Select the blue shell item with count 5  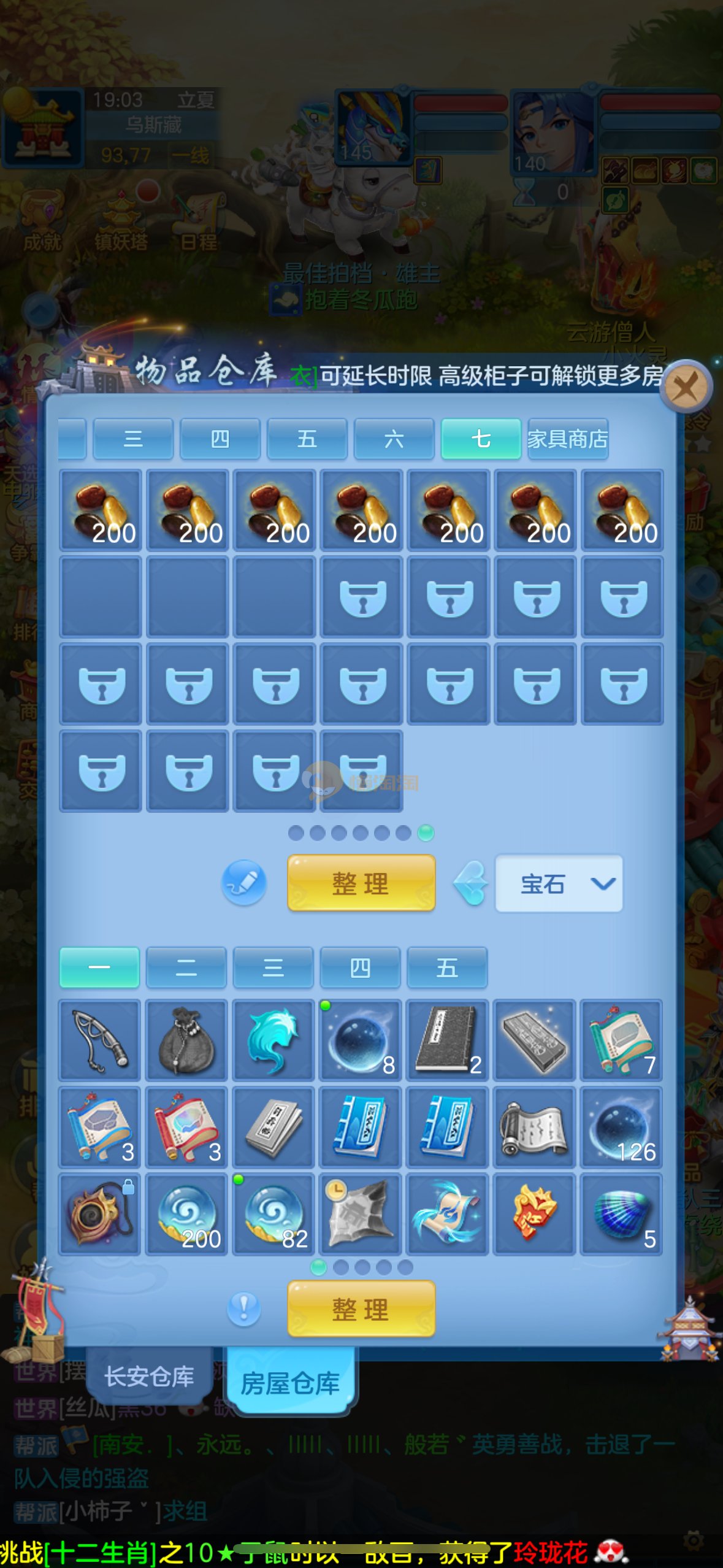click(621, 1215)
